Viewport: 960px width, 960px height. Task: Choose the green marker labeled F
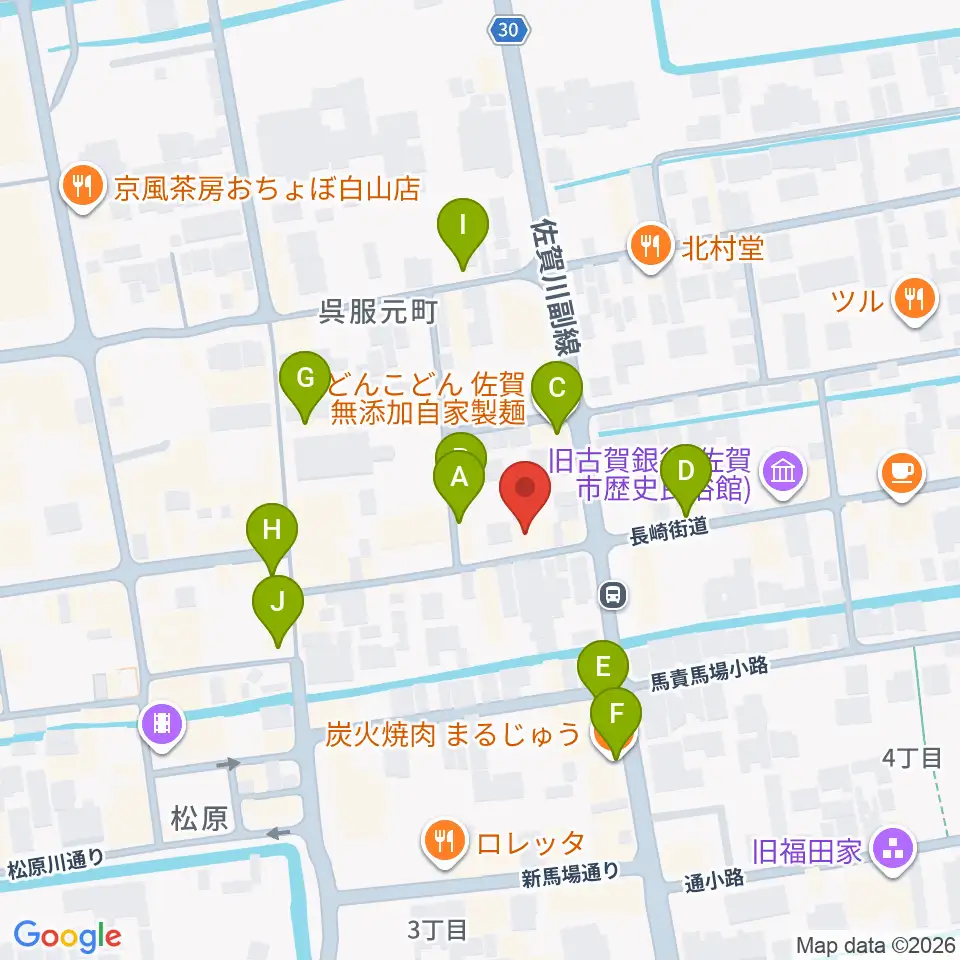coord(616,723)
